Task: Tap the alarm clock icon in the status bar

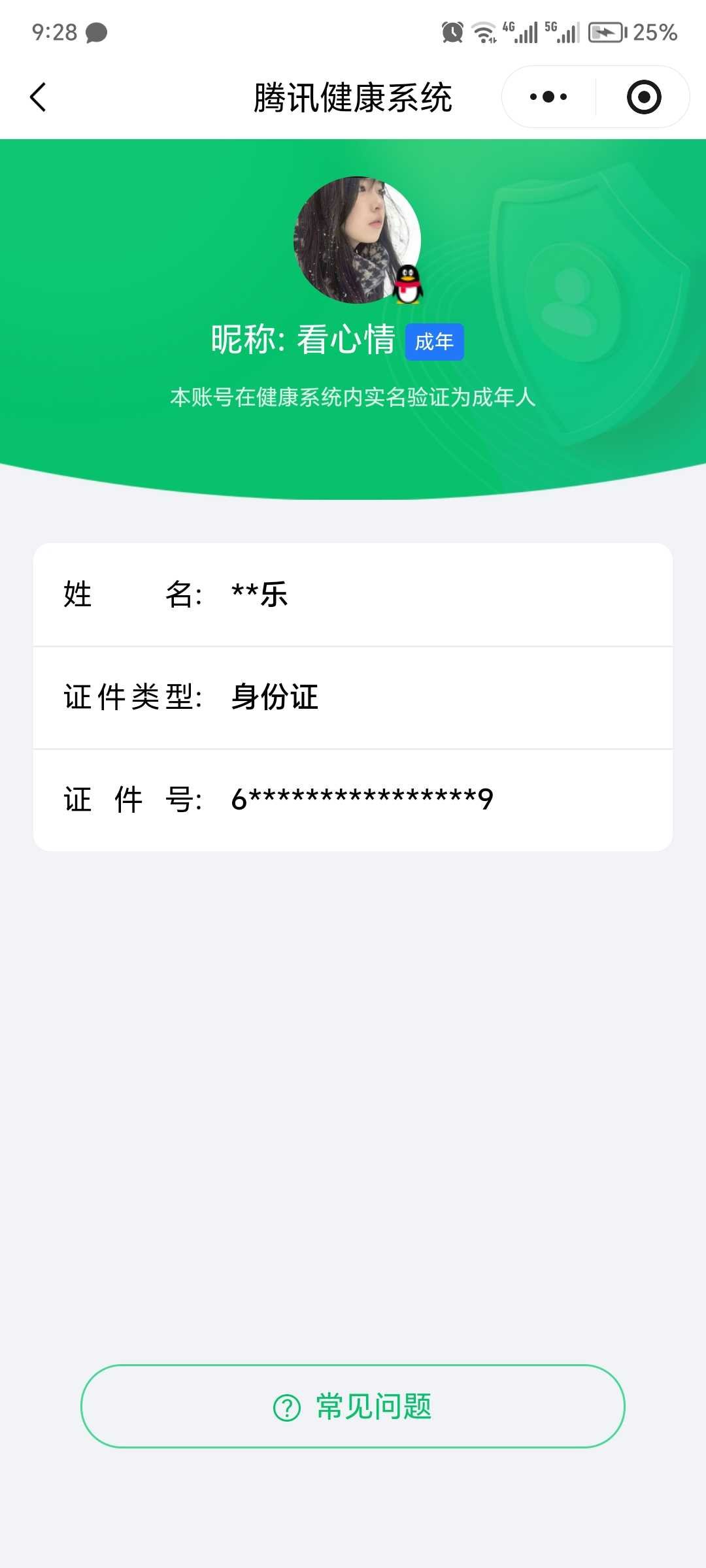Action: pos(452,30)
